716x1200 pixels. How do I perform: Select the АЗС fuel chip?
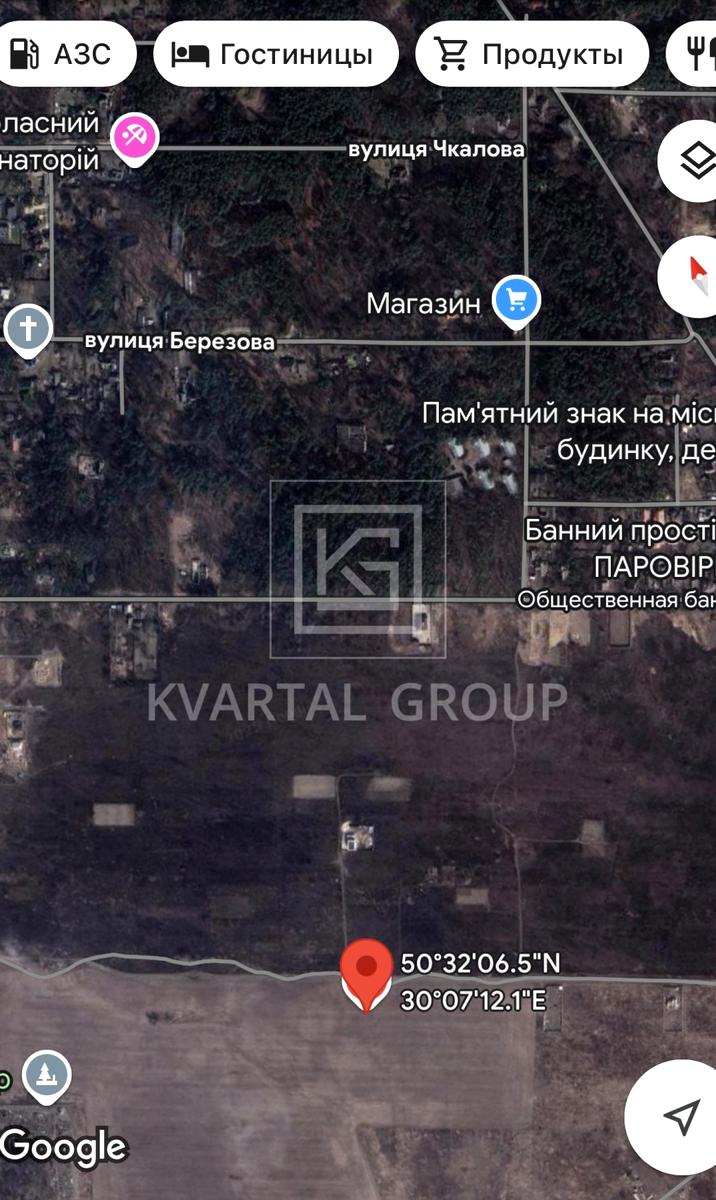pos(62,54)
